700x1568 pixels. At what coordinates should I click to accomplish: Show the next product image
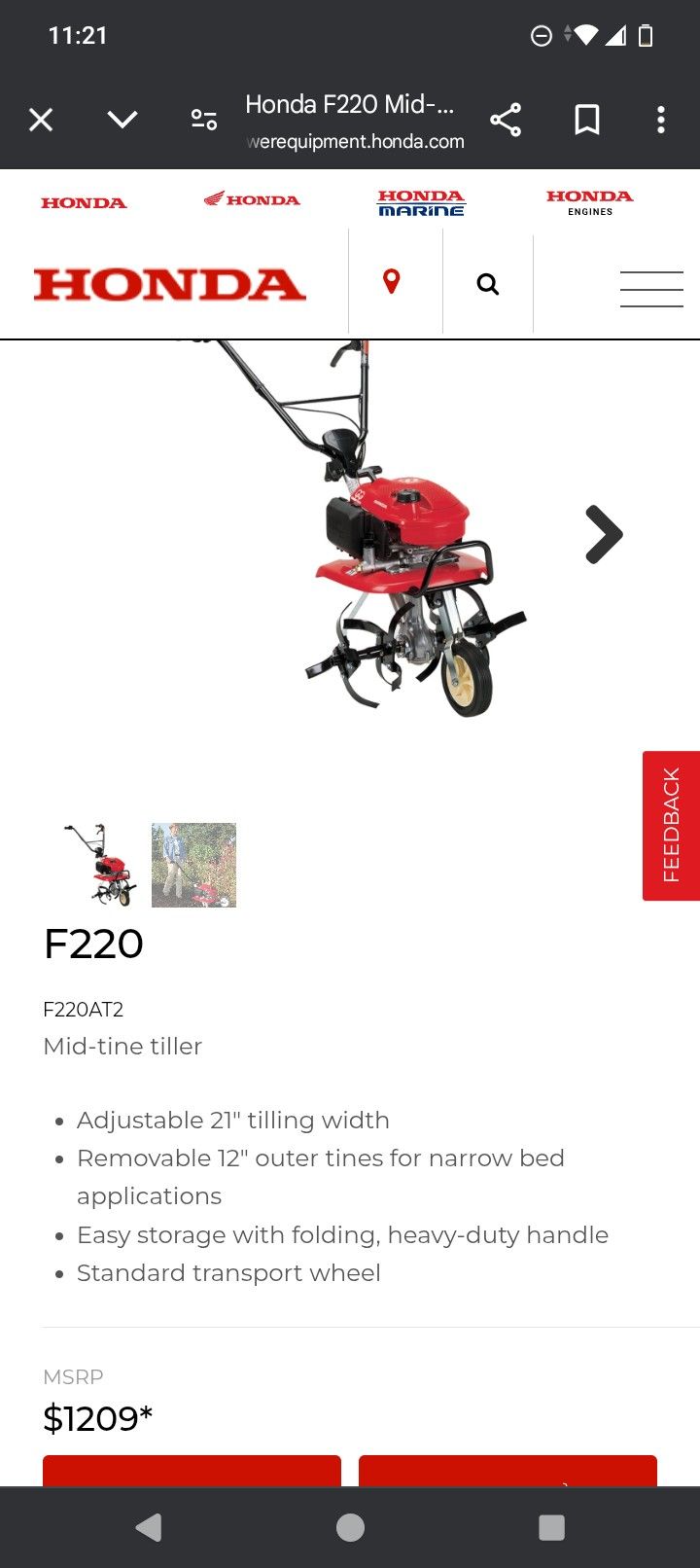[x=604, y=534]
